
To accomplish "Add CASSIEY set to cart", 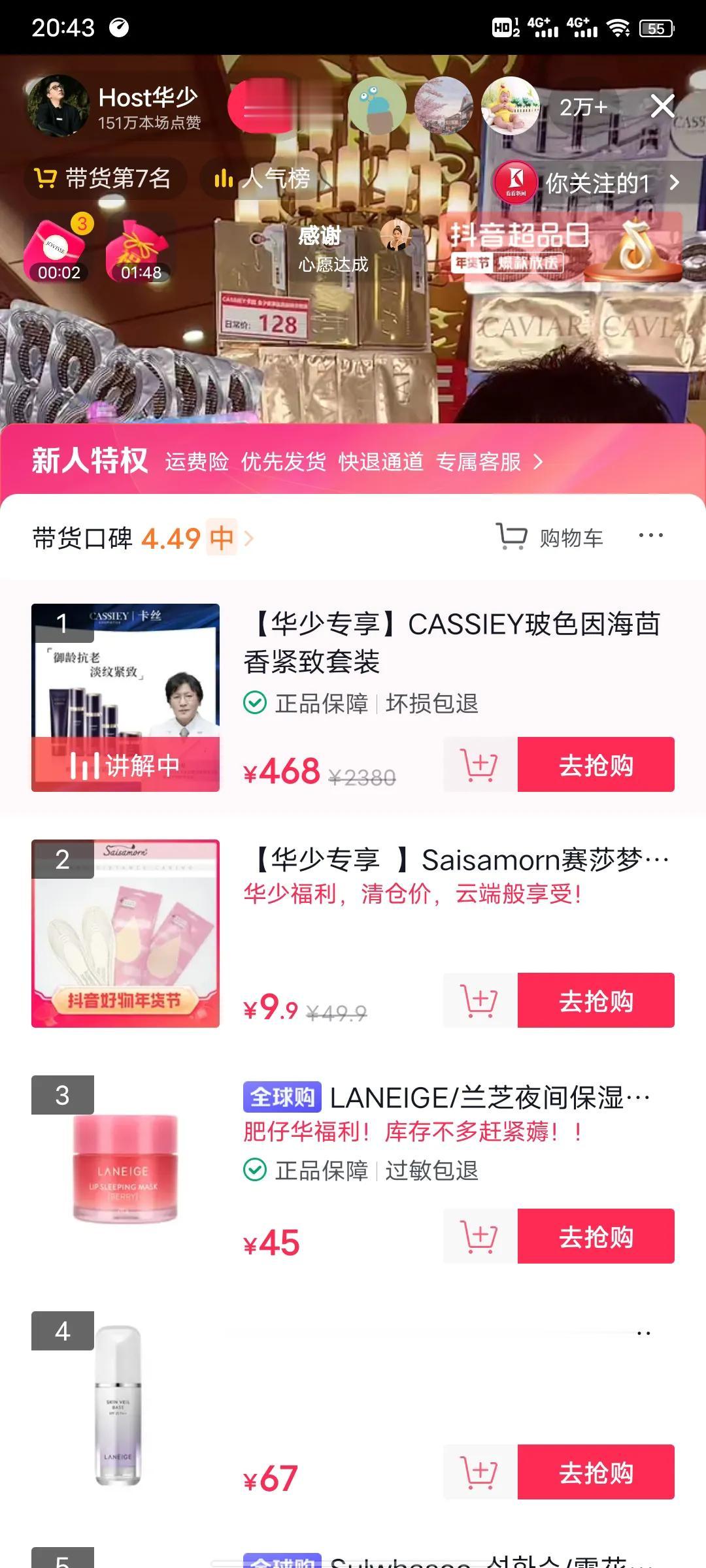I will coord(479,764).
